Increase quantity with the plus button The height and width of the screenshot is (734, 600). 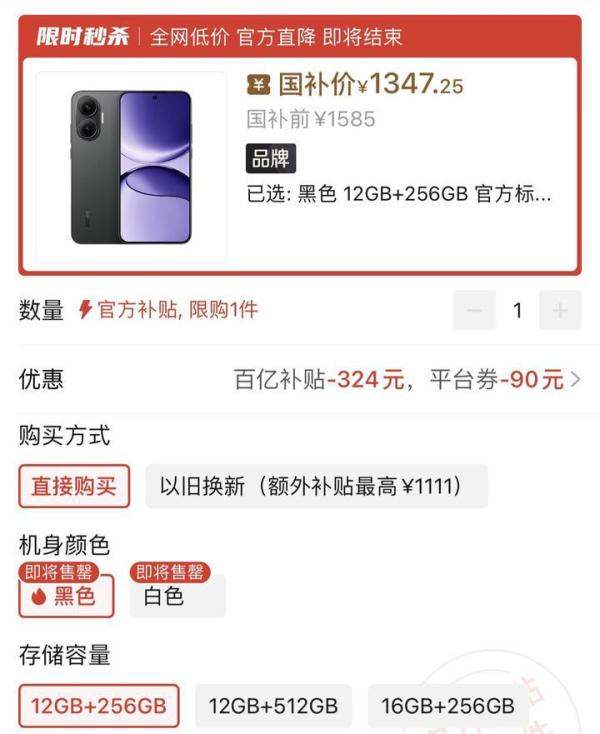coord(560,311)
